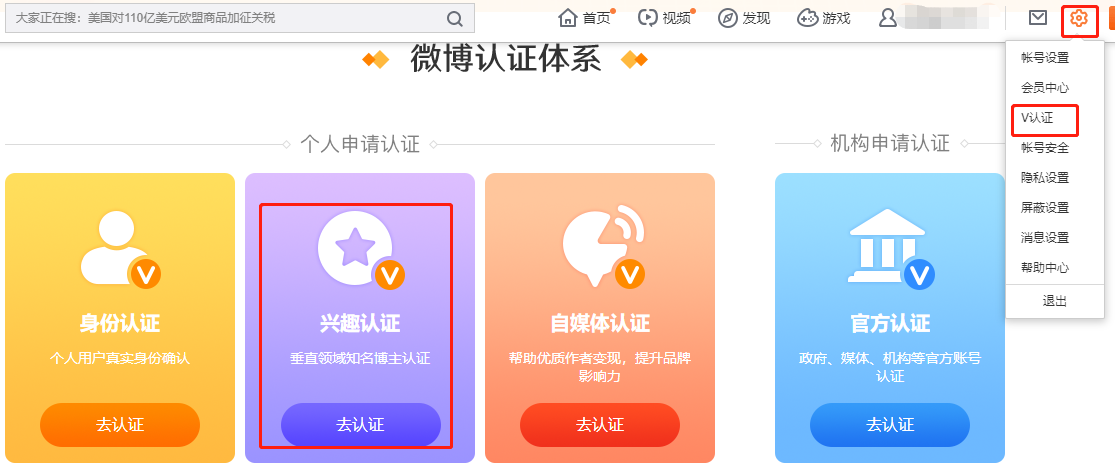Log out via 退出
1115x467 pixels.
click(x=1055, y=301)
